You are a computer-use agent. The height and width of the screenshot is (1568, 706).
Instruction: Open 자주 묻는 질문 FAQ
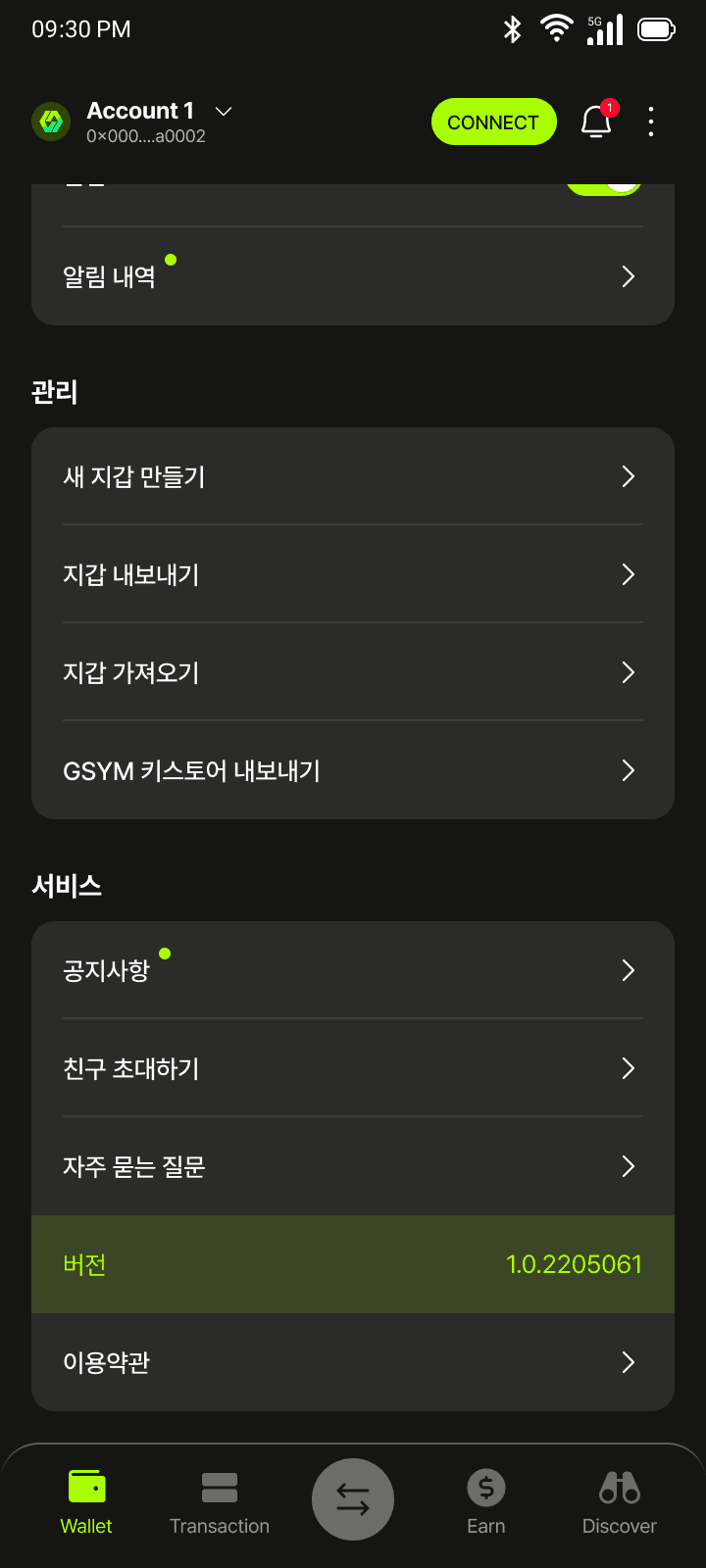point(353,1166)
